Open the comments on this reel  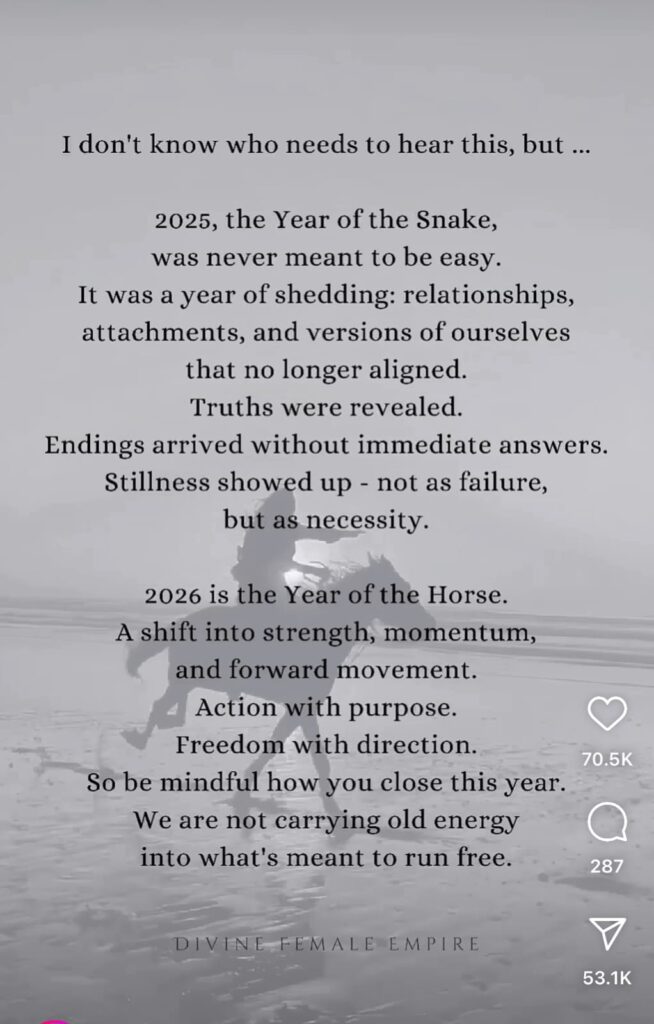click(x=607, y=823)
